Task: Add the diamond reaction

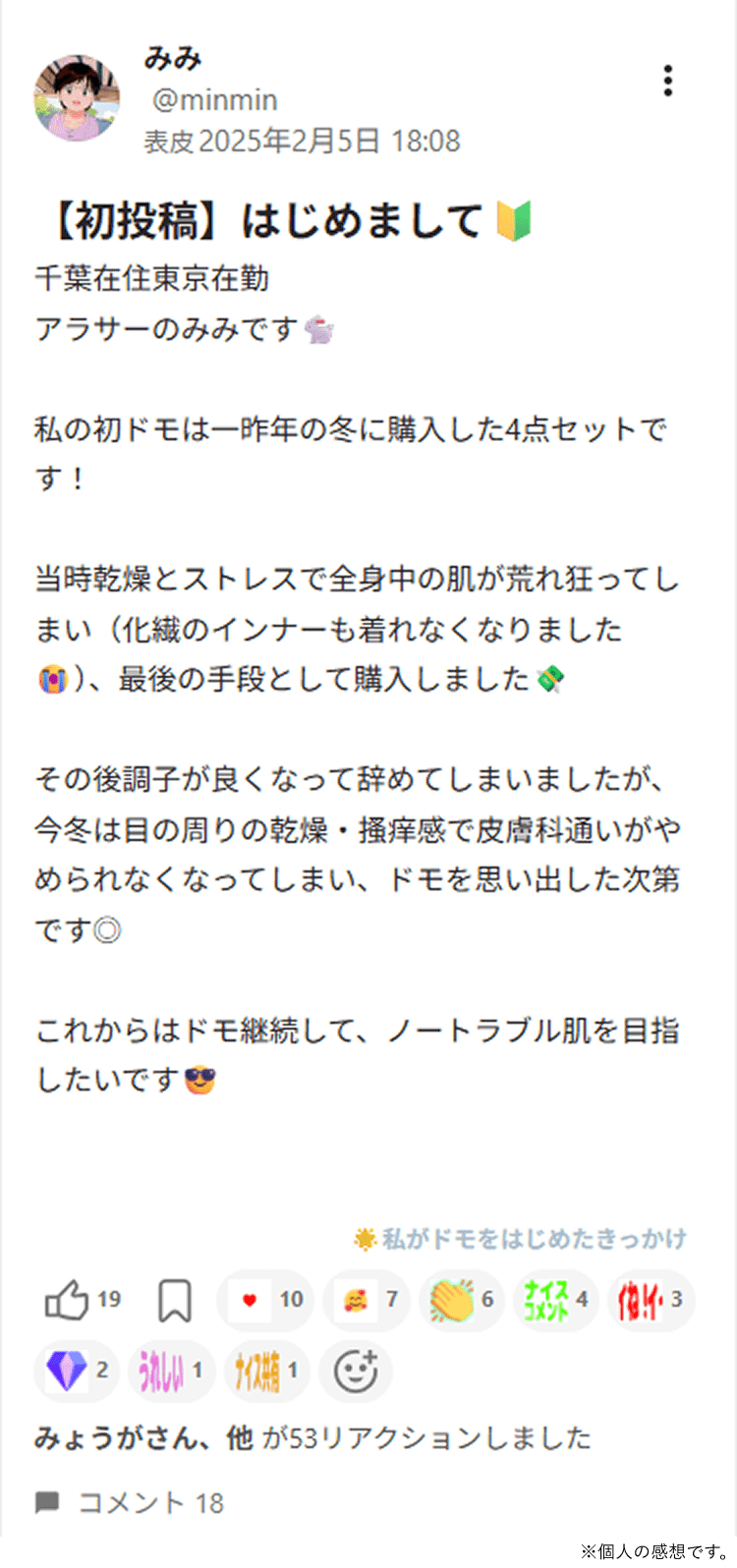Action: 77,1371
